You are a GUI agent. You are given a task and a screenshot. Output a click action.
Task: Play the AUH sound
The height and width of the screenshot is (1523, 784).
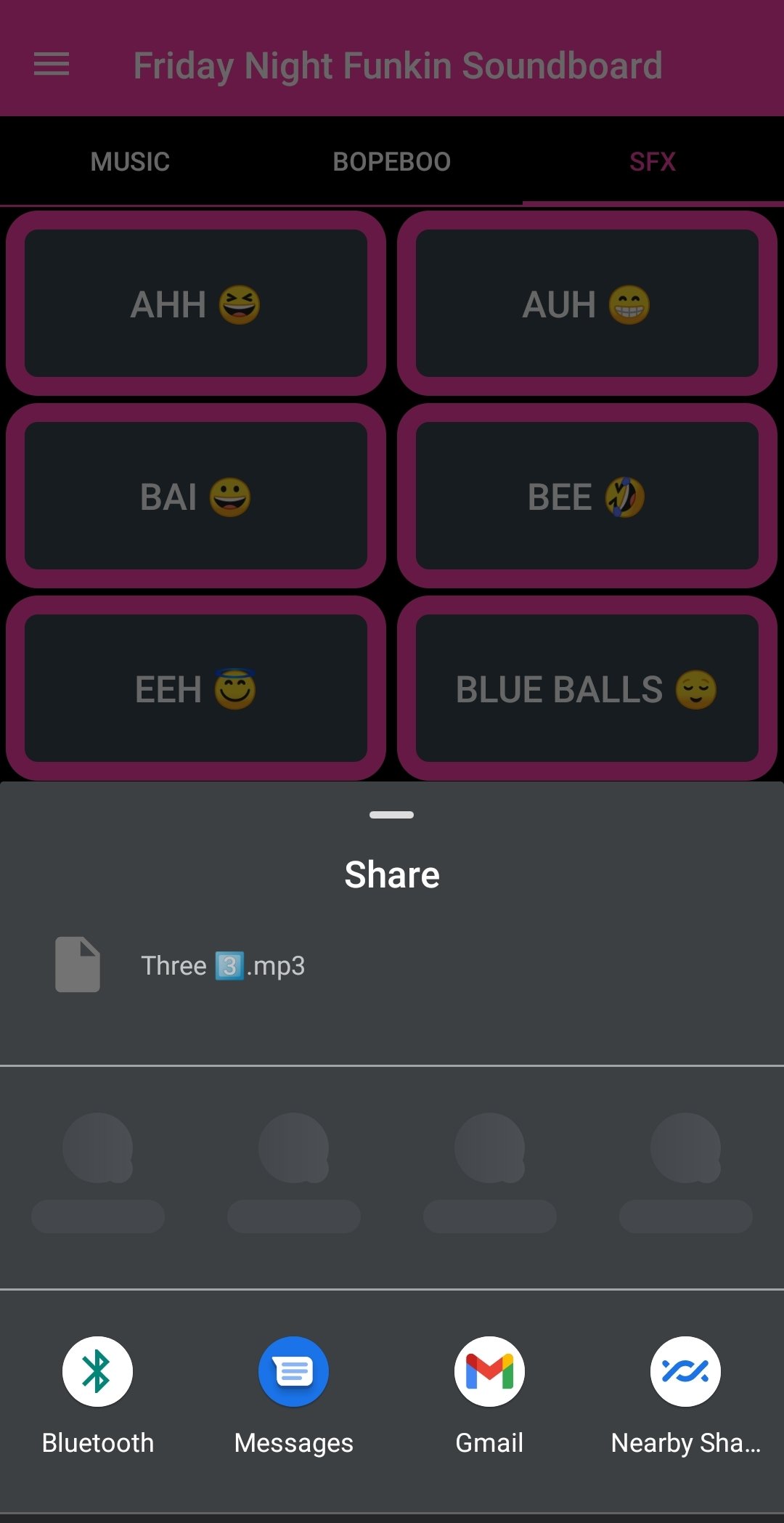pos(587,304)
